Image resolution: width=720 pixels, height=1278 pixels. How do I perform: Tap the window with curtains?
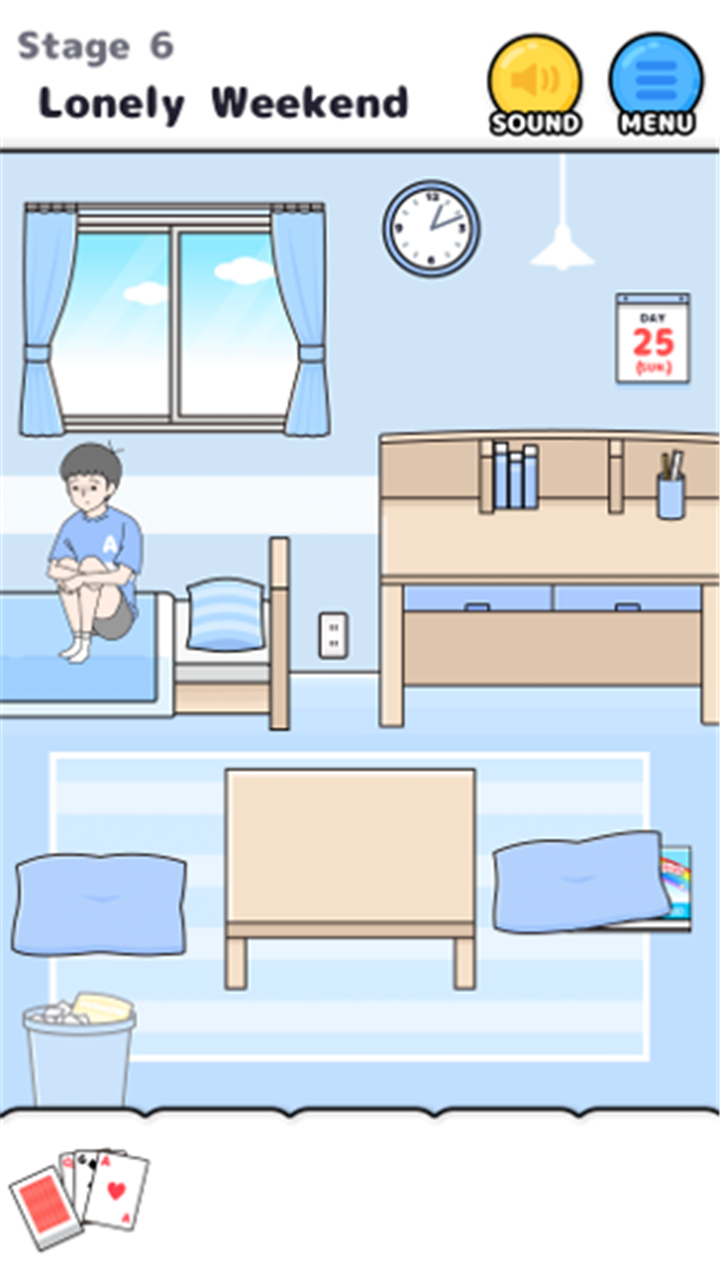point(175,318)
